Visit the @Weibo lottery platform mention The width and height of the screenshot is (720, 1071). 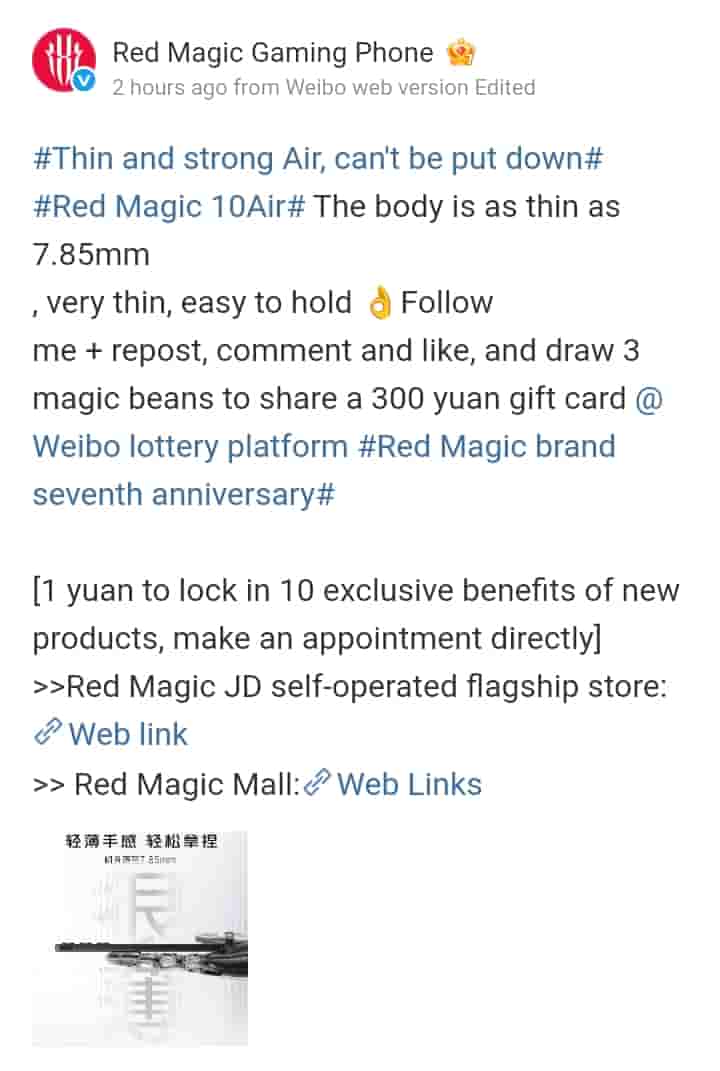click(190, 446)
